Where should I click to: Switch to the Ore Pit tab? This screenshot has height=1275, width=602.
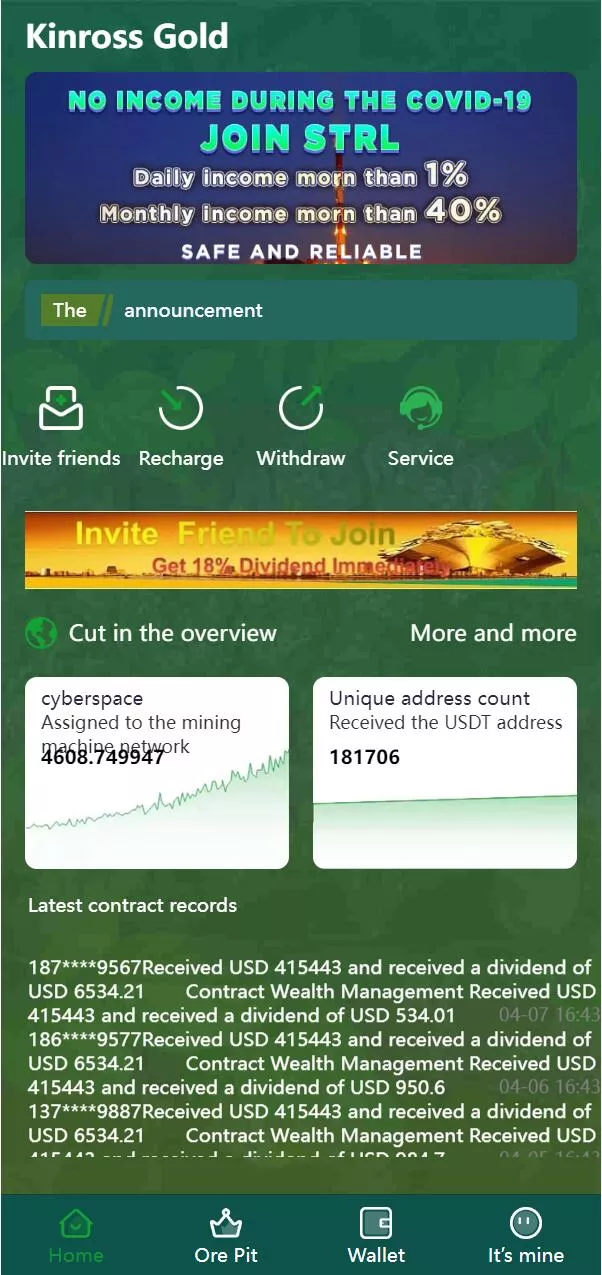[226, 1236]
